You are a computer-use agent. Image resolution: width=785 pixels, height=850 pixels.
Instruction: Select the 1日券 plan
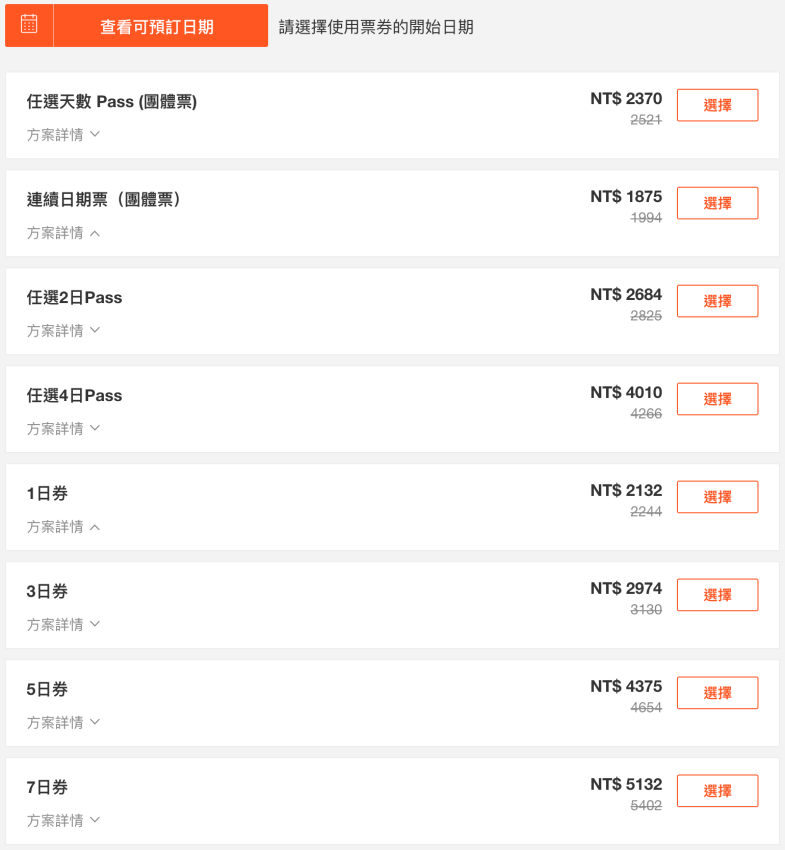point(717,497)
